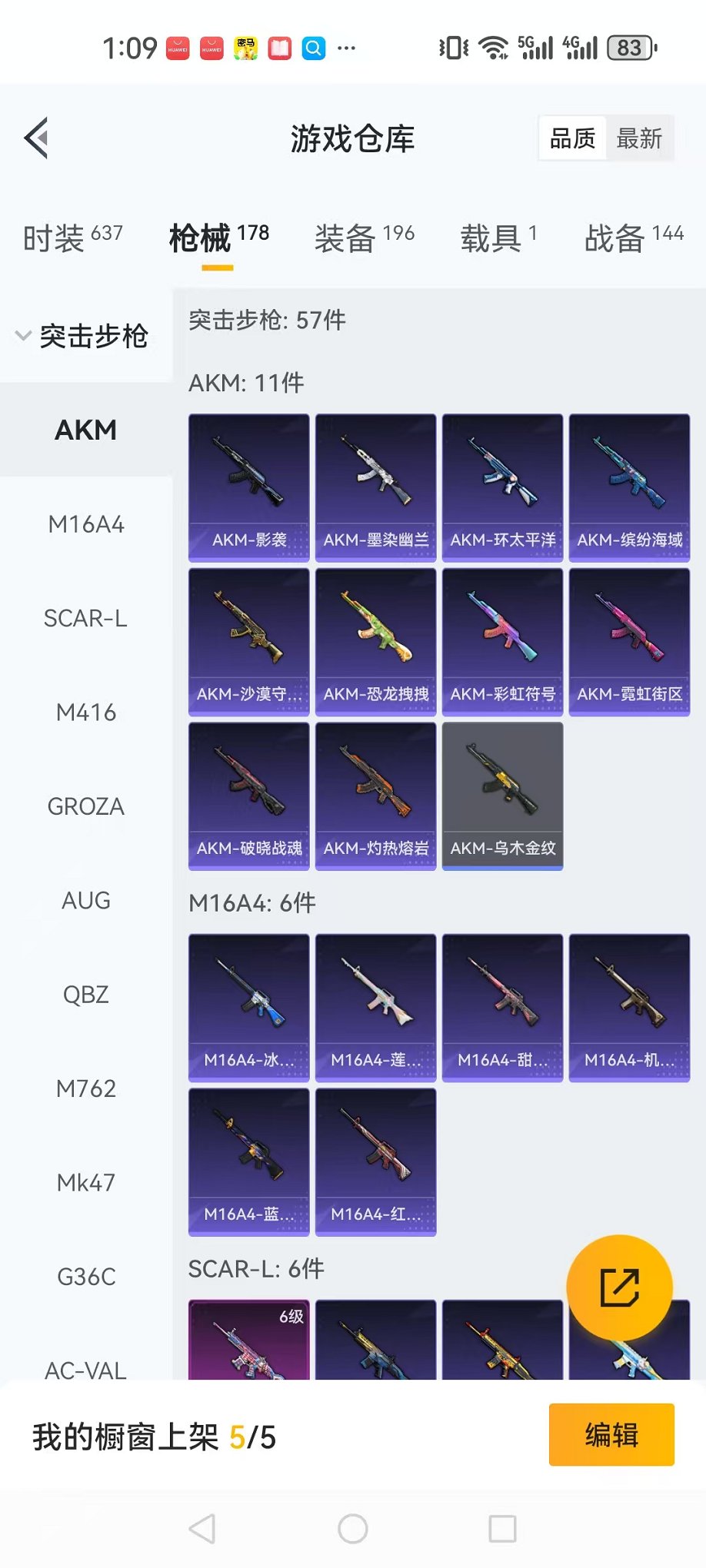The image size is (706, 1568).
Task: View the AKM-霓虹街区 skin
Action: [x=629, y=641]
